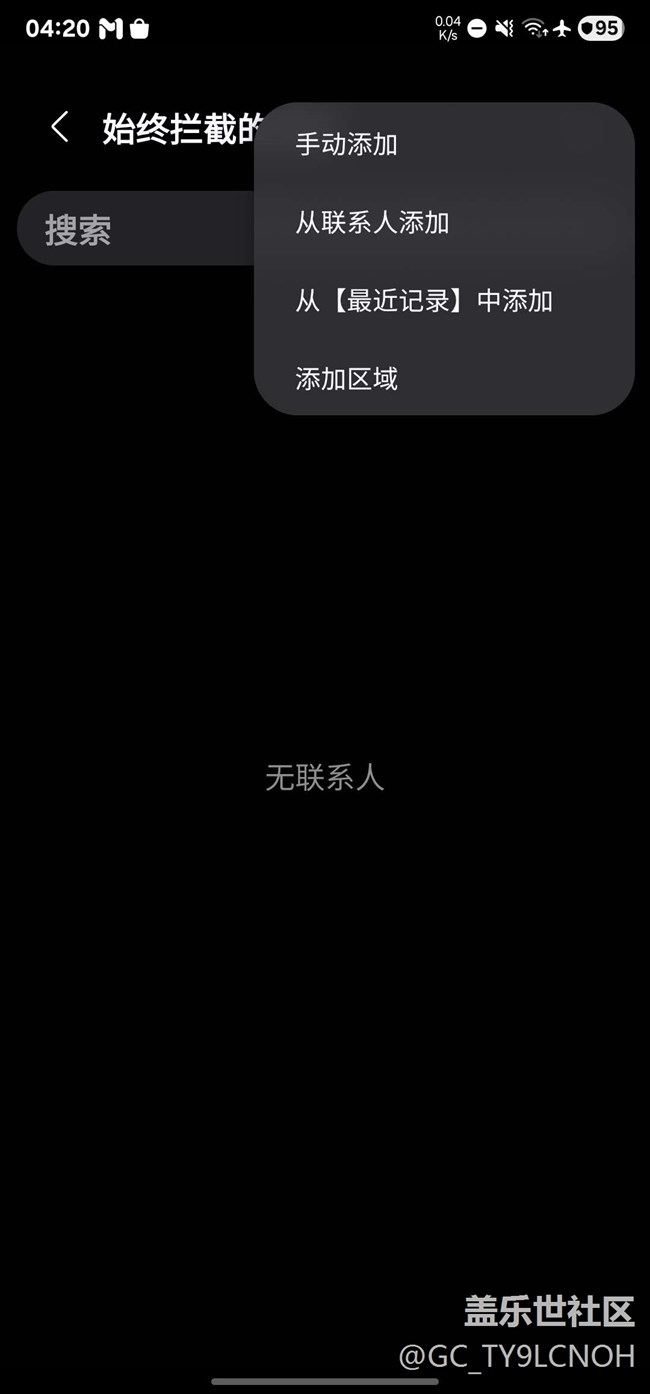Select 手动添加 to add manually
Image resolution: width=650 pixels, height=1394 pixels.
coord(346,144)
